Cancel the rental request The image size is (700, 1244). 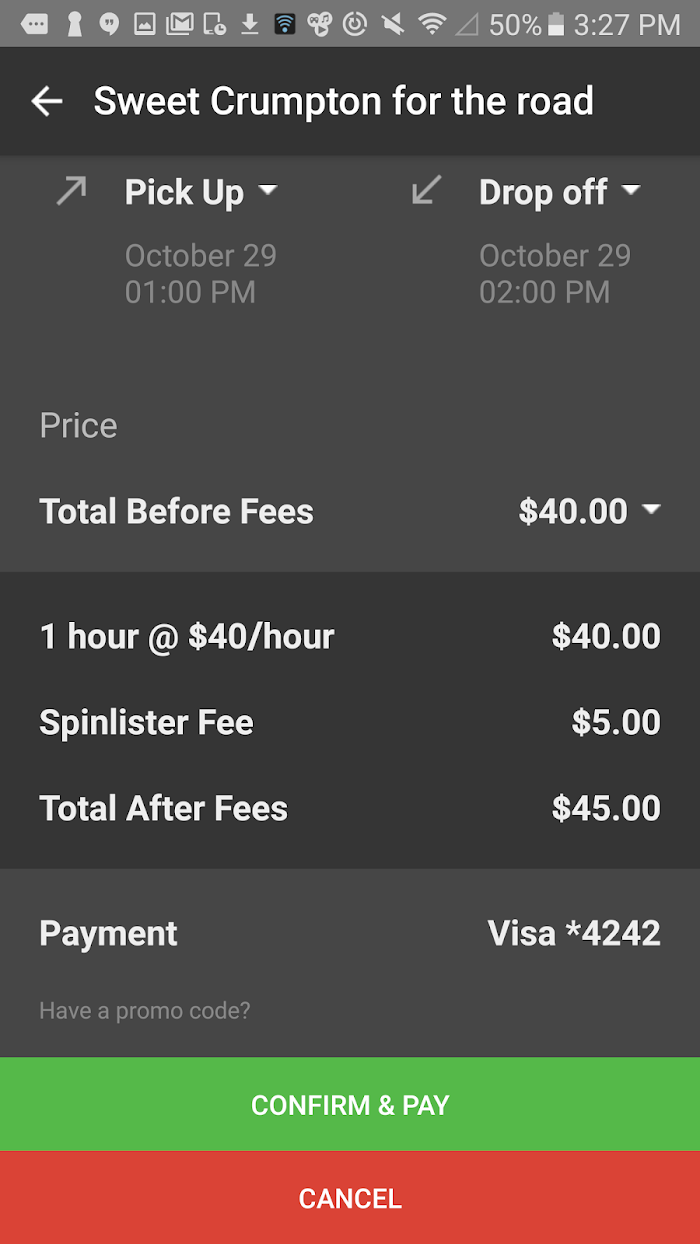350,1198
